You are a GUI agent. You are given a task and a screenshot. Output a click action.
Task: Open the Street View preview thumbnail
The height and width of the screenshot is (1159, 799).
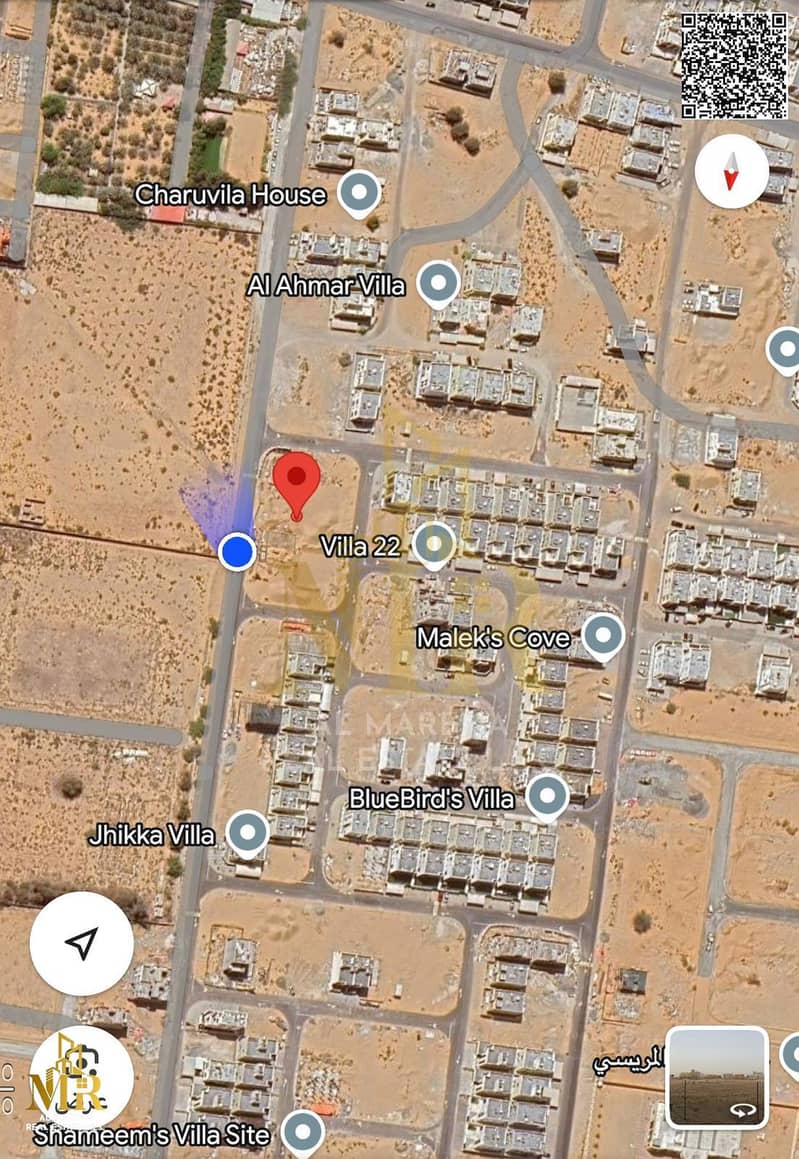717,1077
